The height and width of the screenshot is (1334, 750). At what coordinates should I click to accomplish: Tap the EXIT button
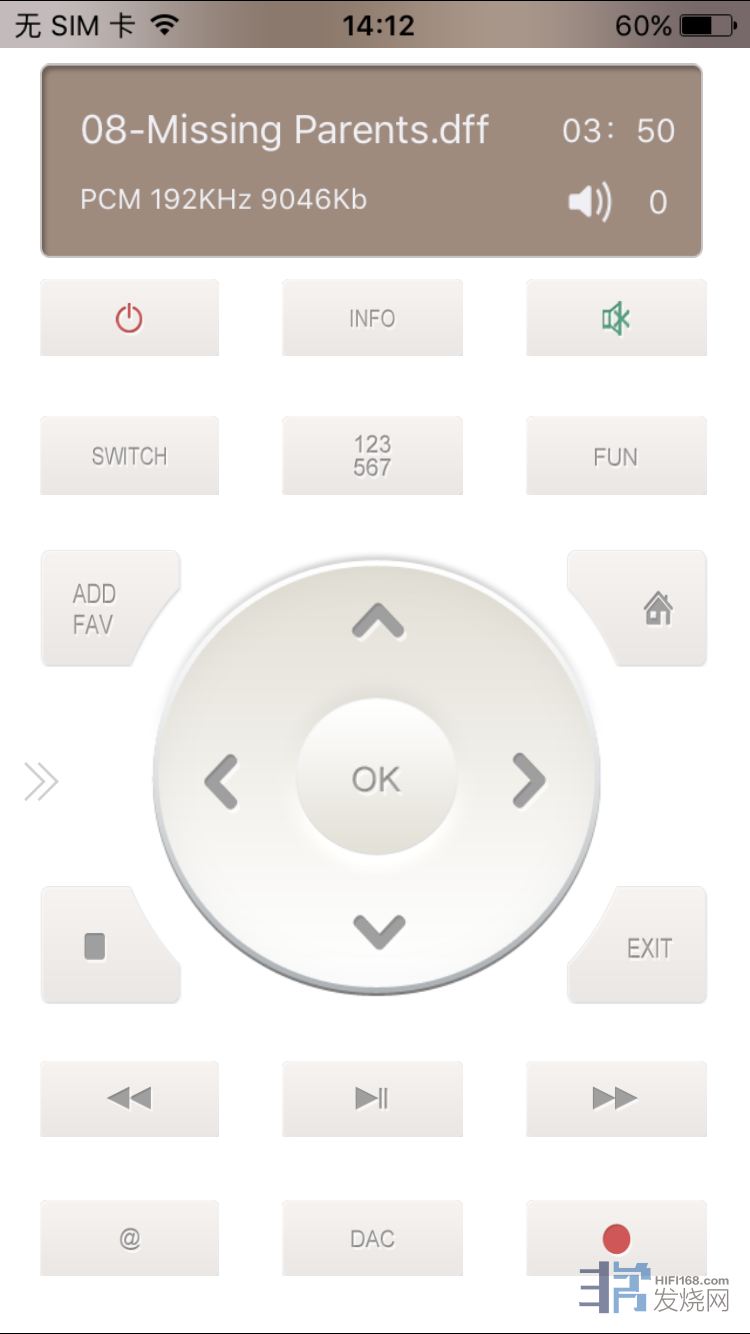pos(649,947)
